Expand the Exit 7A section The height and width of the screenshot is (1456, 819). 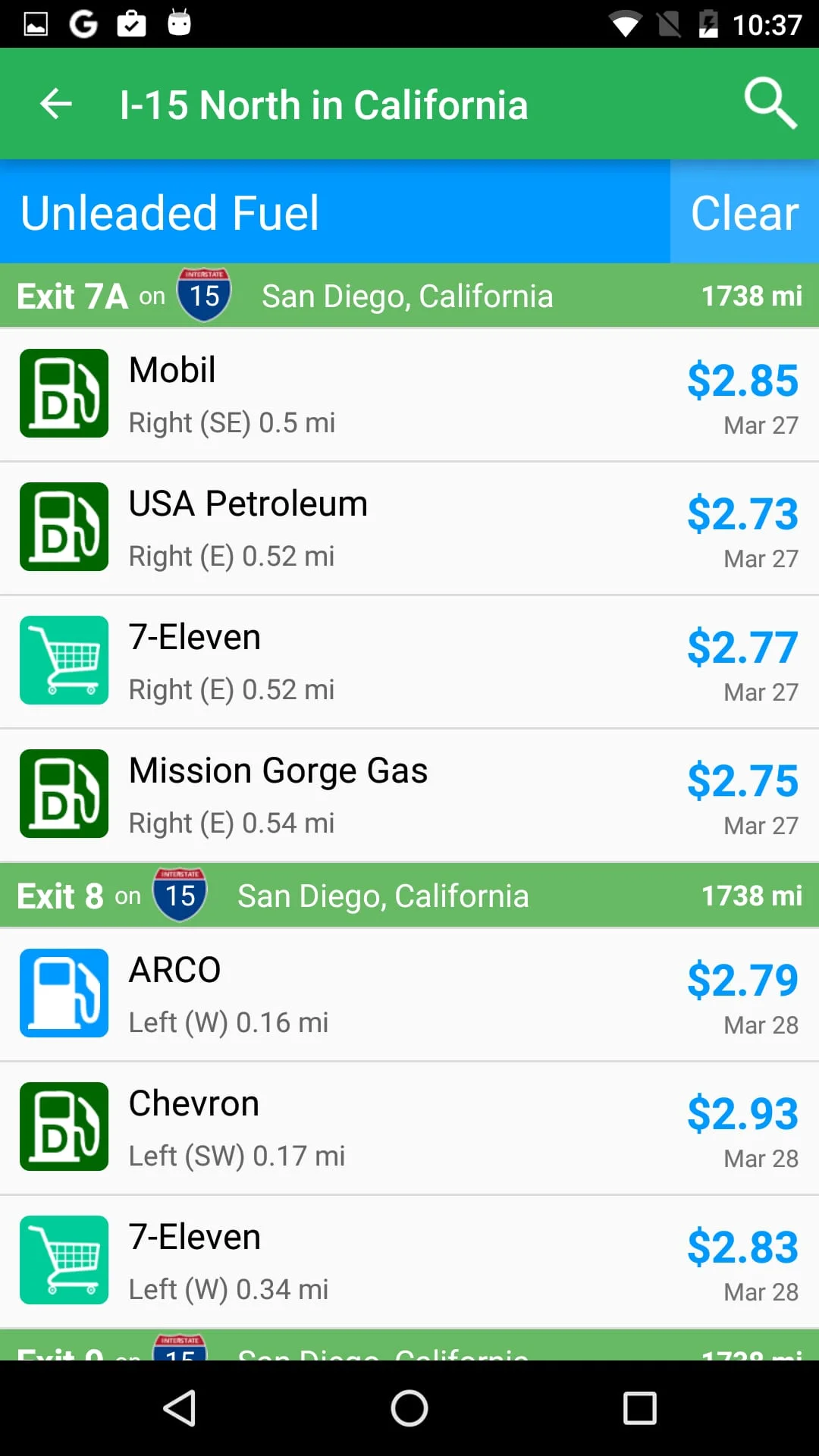click(x=409, y=295)
